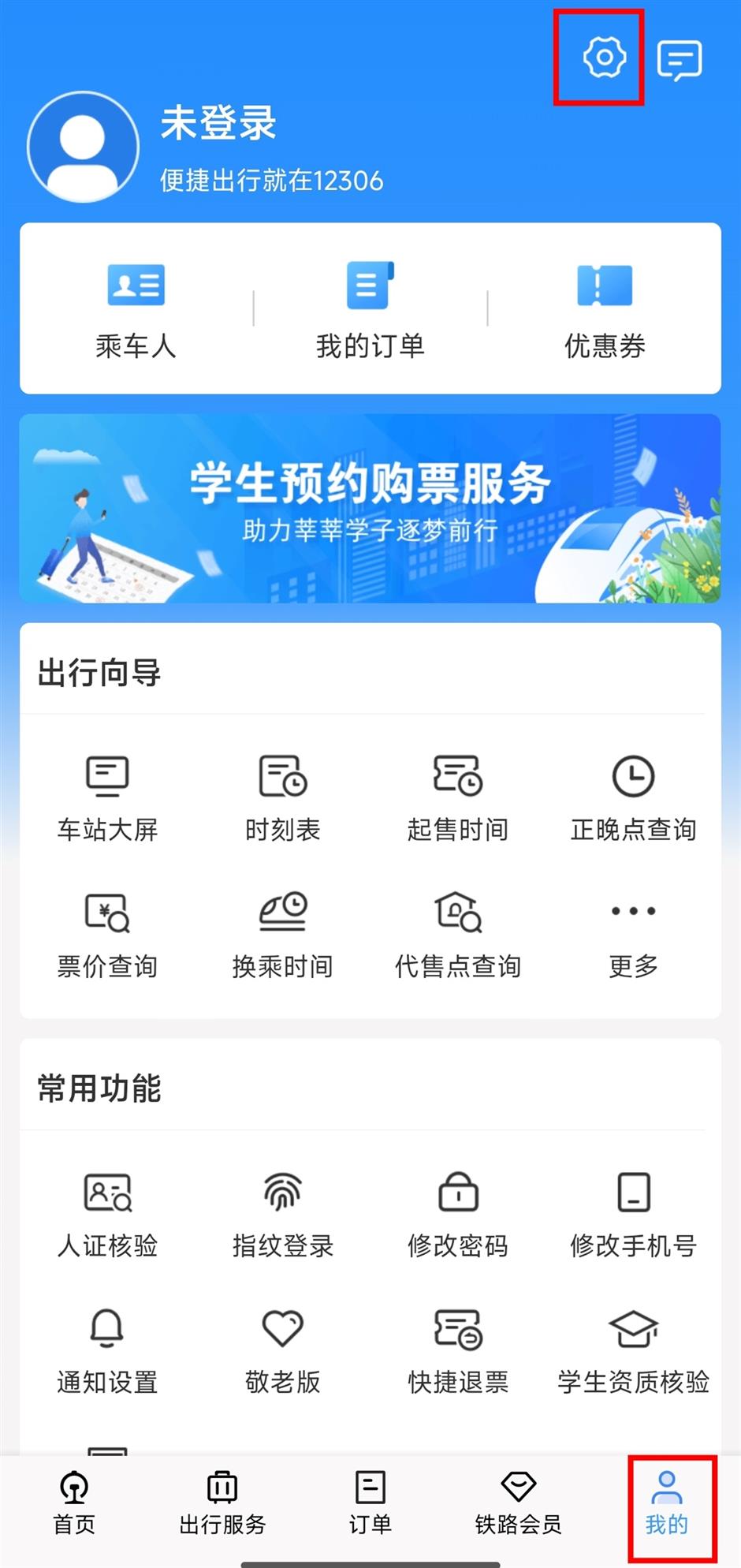Open 车站大屏

pyautogui.click(x=107, y=798)
